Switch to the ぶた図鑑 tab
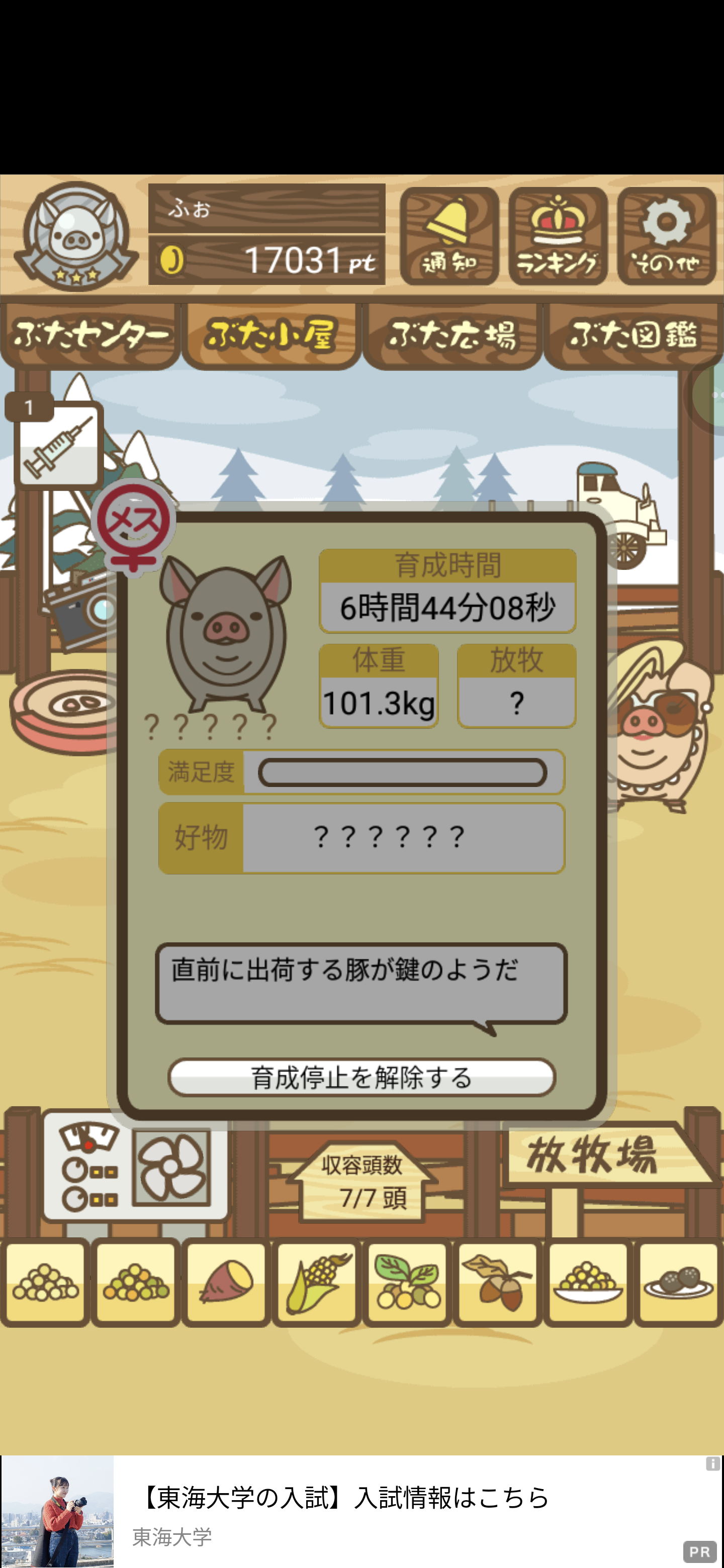The width and height of the screenshot is (724, 1568). (633, 336)
